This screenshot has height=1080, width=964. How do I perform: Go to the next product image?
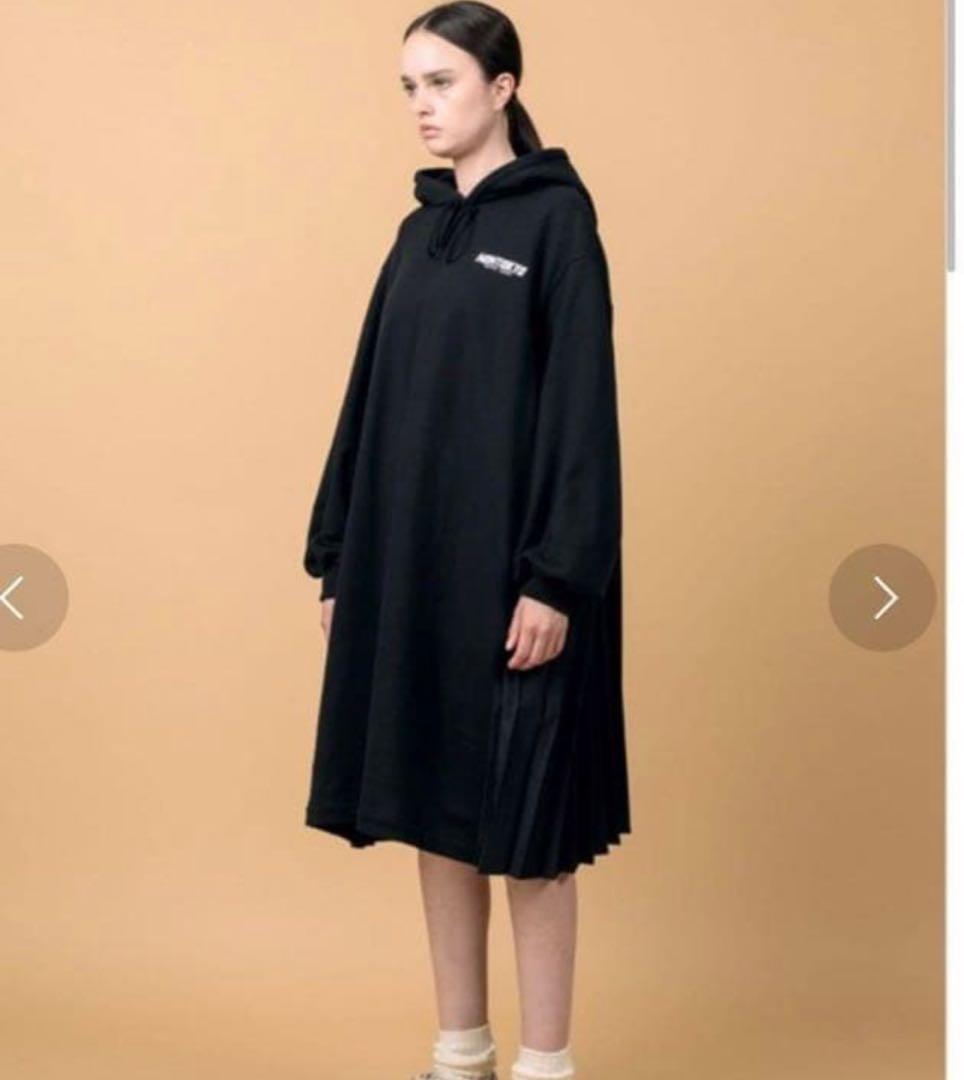(882, 598)
